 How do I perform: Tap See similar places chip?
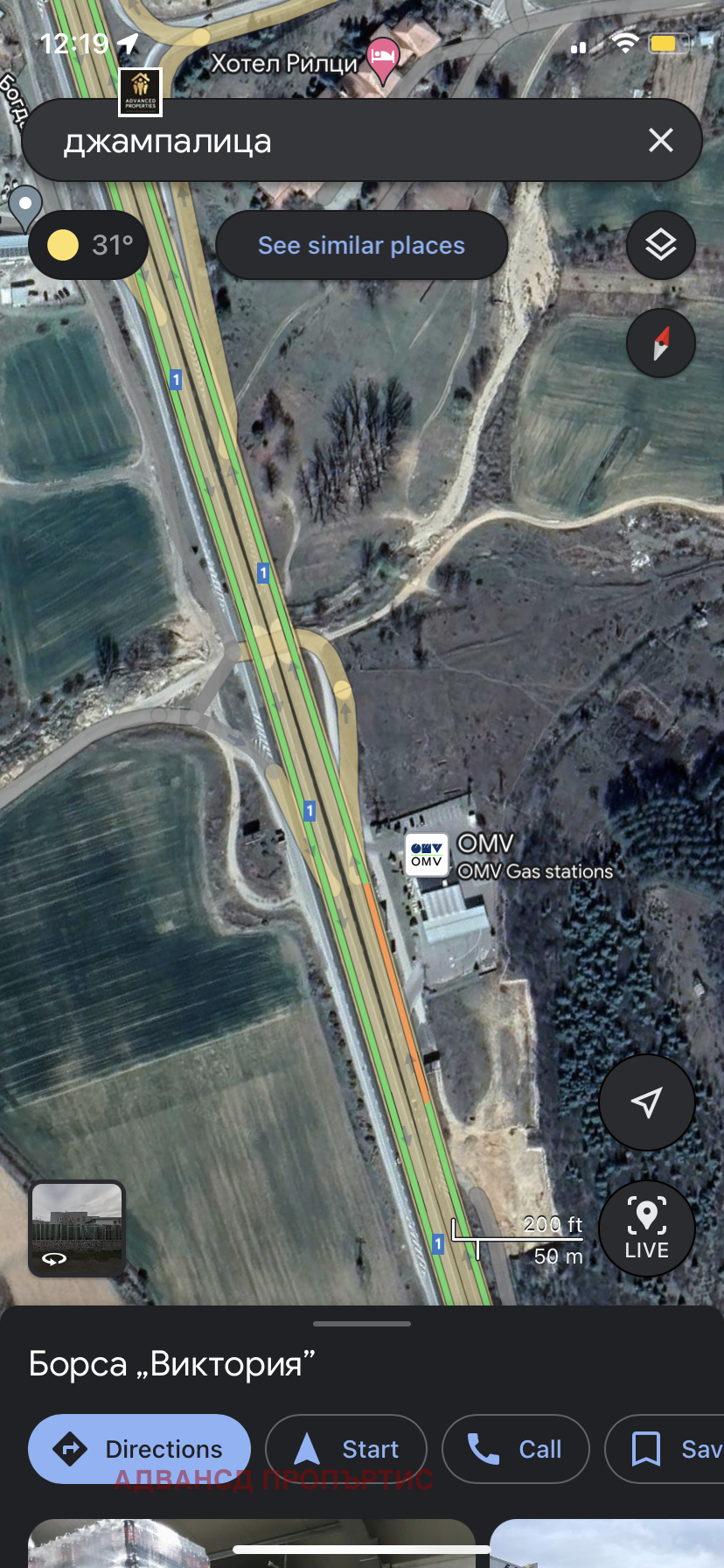(361, 246)
